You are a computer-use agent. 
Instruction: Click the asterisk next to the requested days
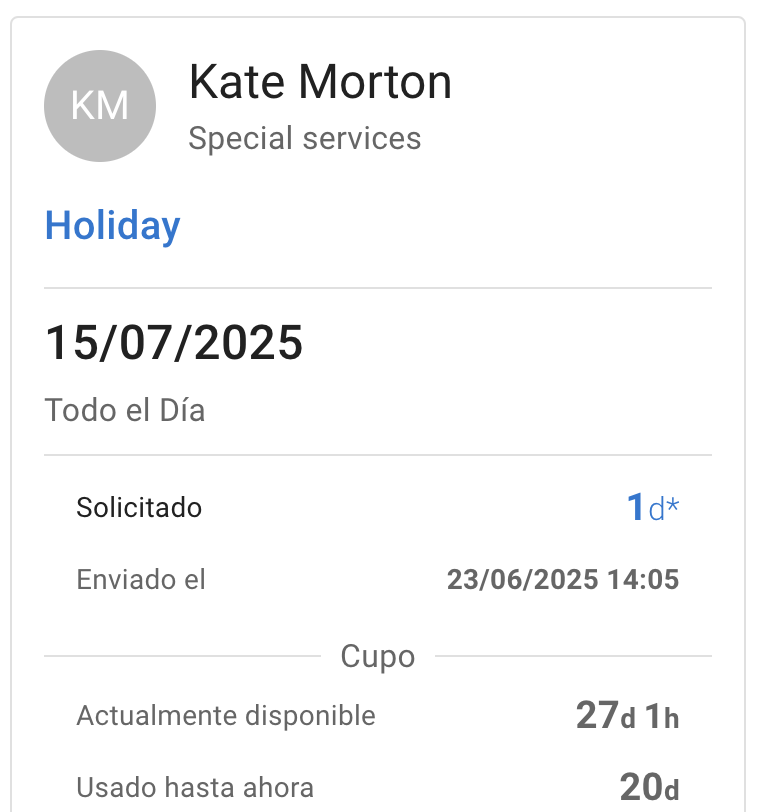pos(674,505)
